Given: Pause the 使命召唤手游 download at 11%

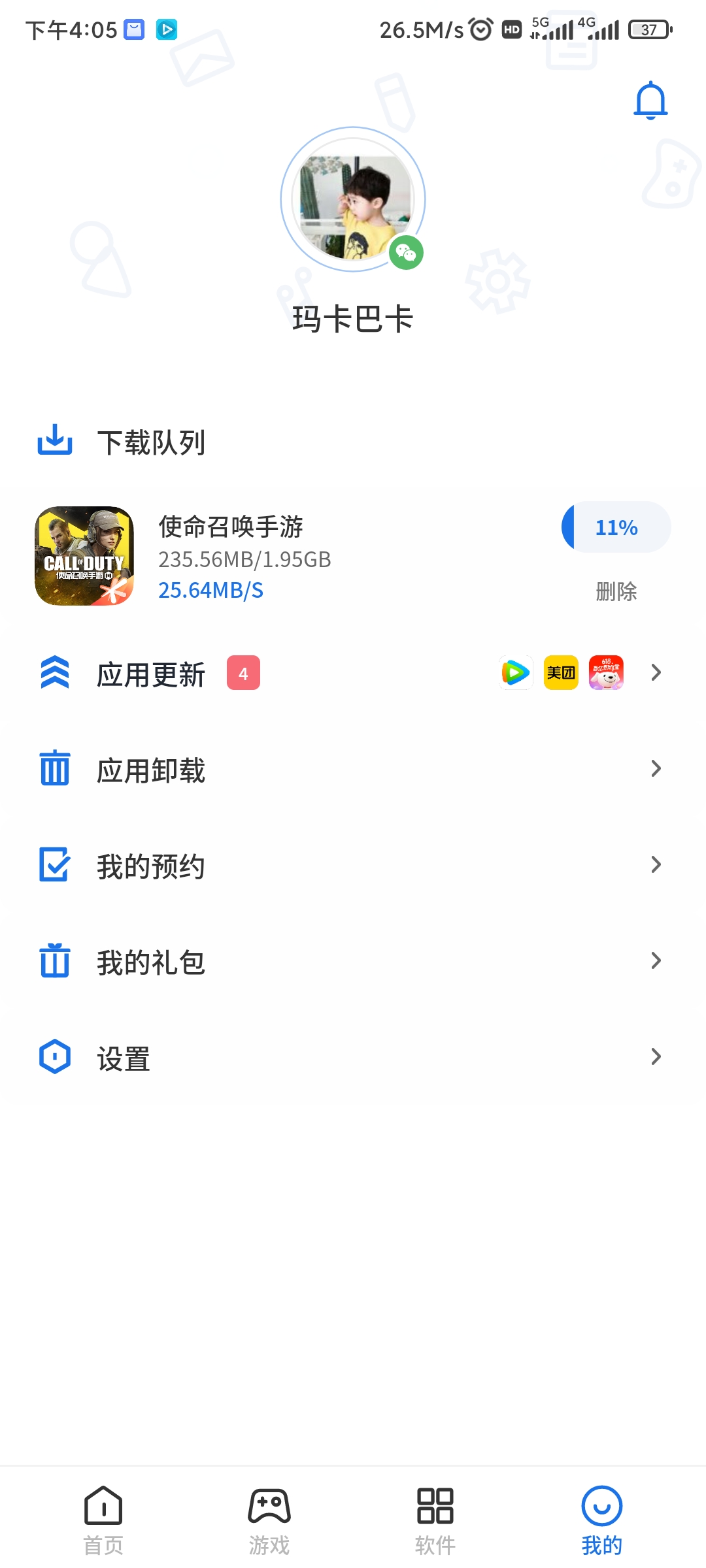Looking at the screenshot, I should click(x=616, y=527).
